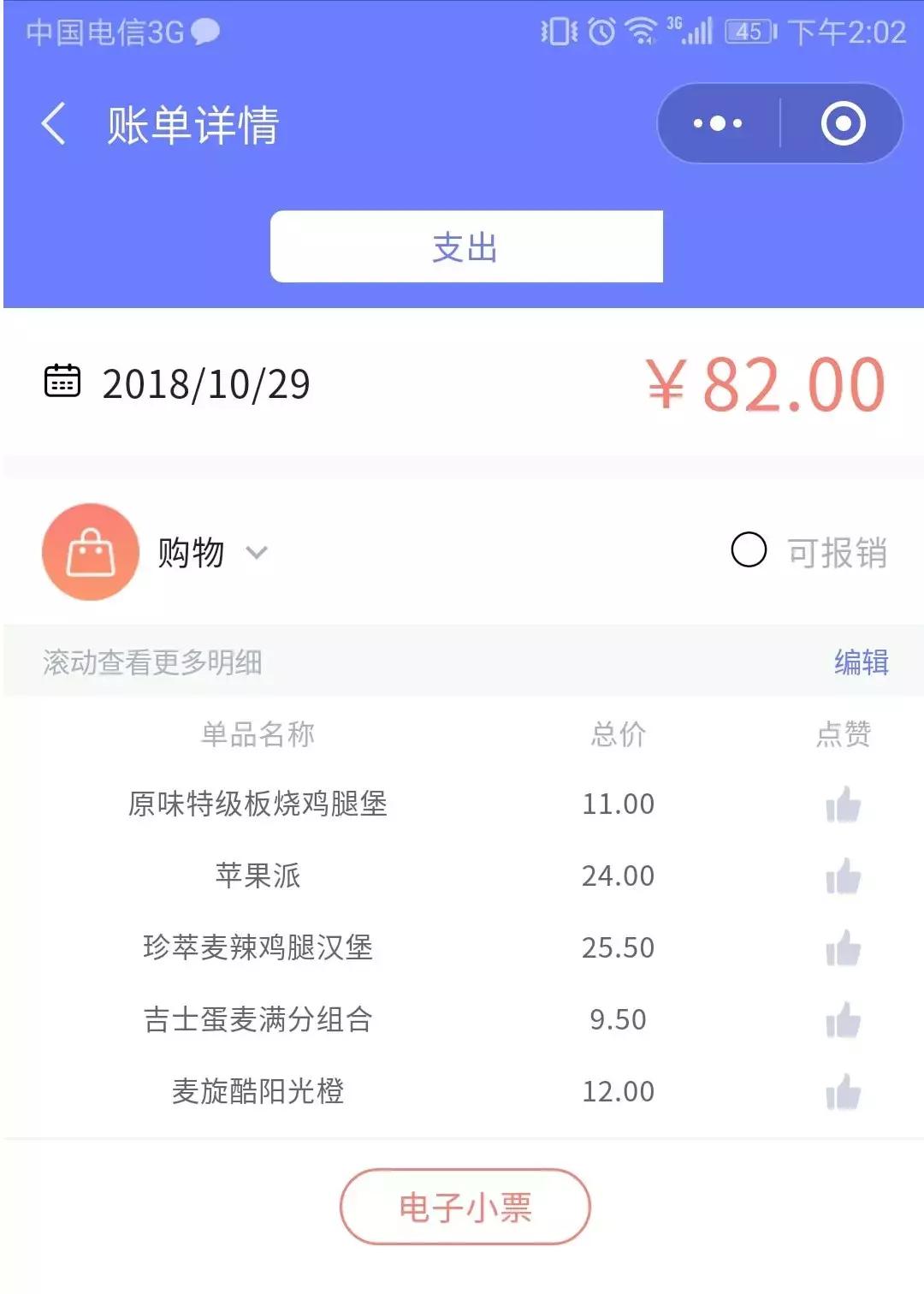924x1294 pixels.
Task: Select the mini-program capsule close circle
Action: click(843, 123)
